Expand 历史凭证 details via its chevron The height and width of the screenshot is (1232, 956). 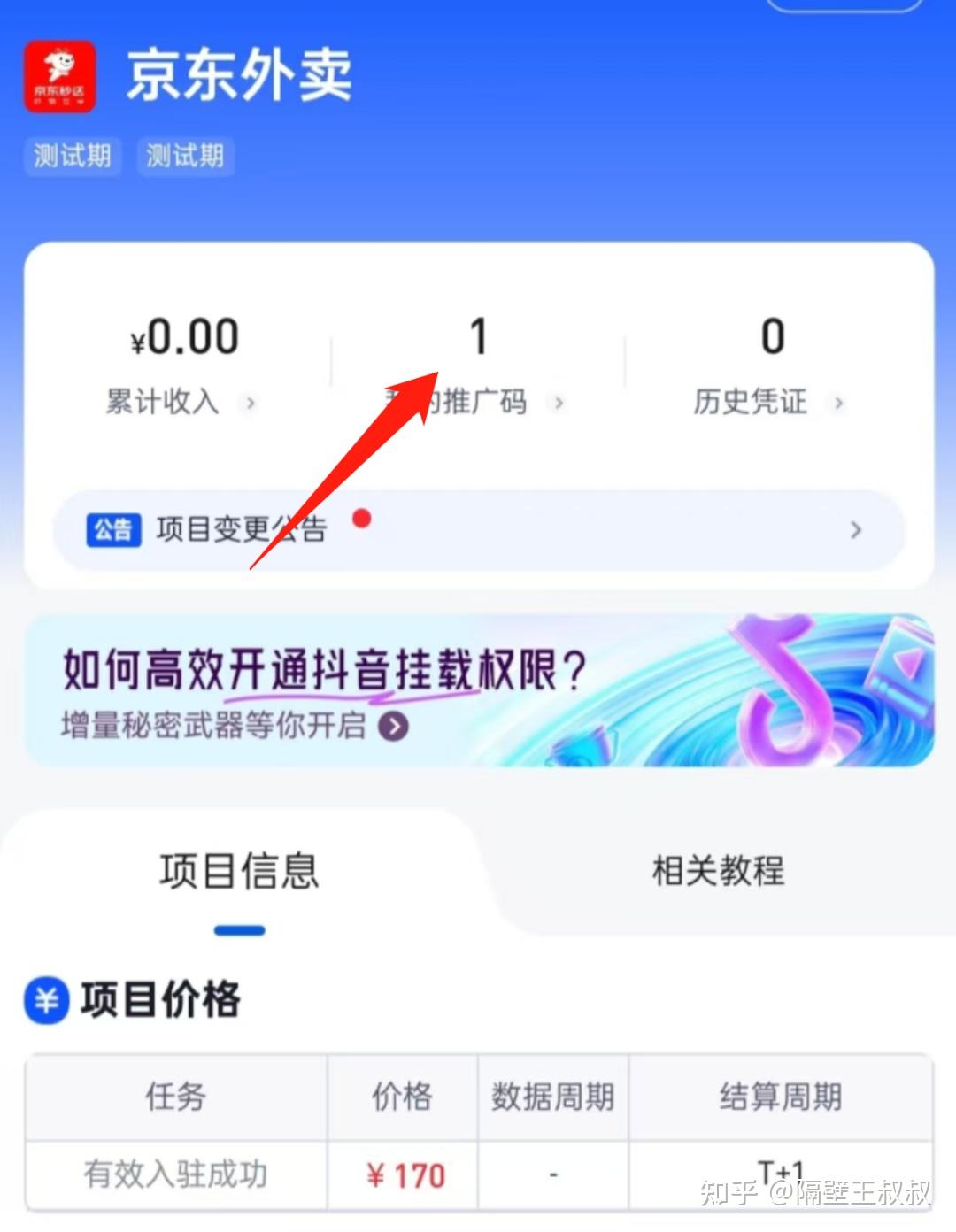click(837, 403)
